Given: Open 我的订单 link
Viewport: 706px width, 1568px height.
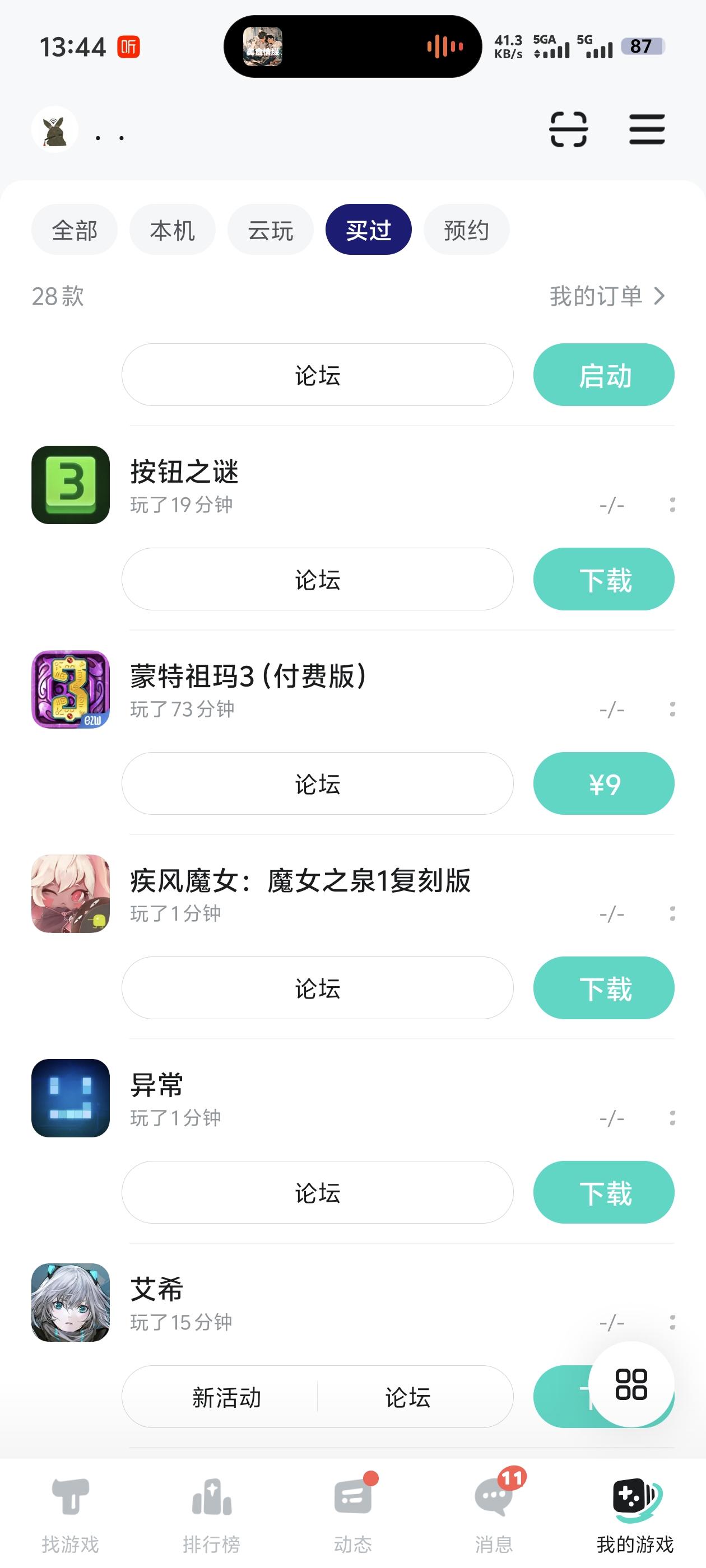Looking at the screenshot, I should tap(607, 296).
